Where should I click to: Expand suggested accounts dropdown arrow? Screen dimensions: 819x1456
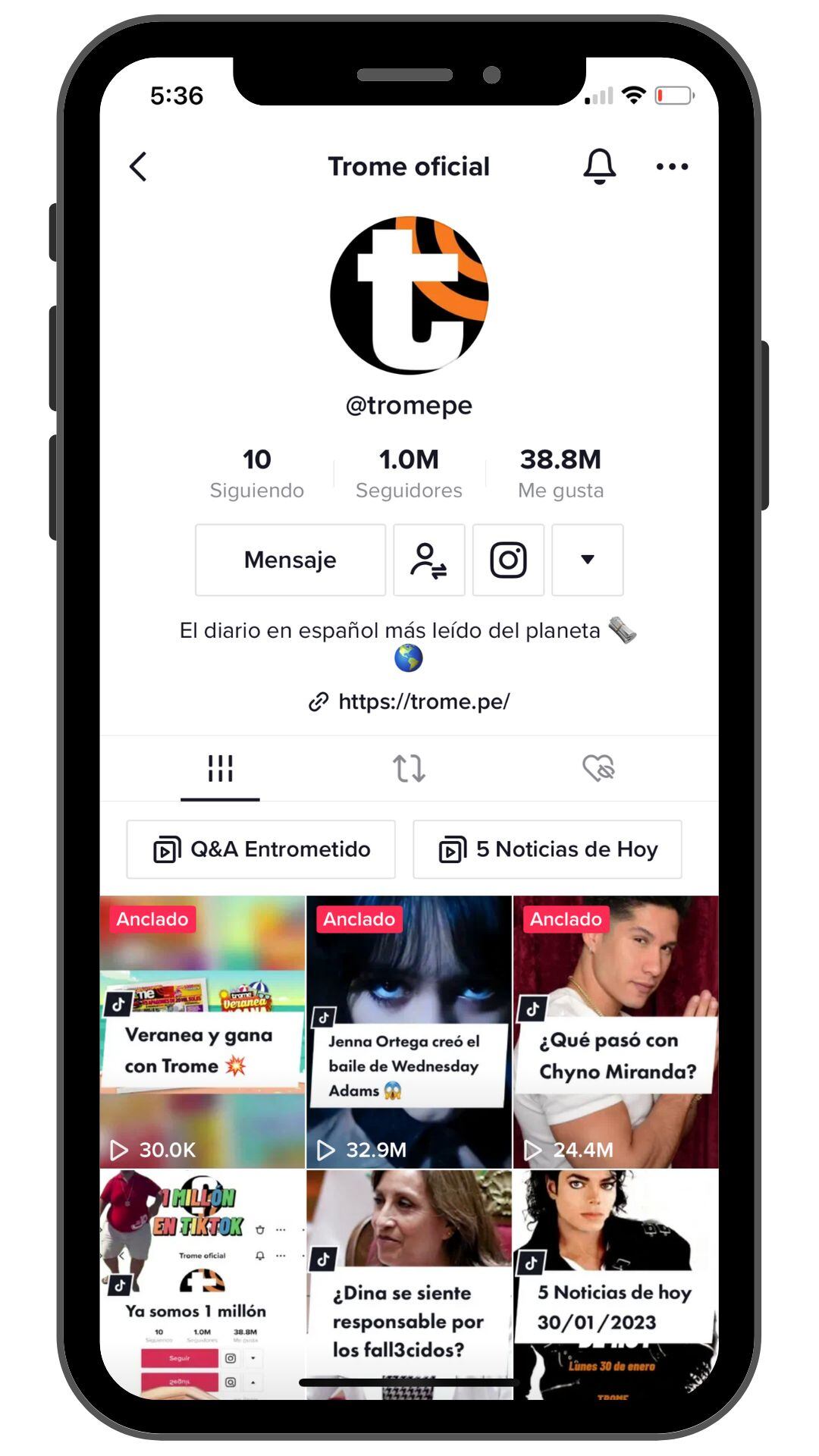(x=587, y=560)
